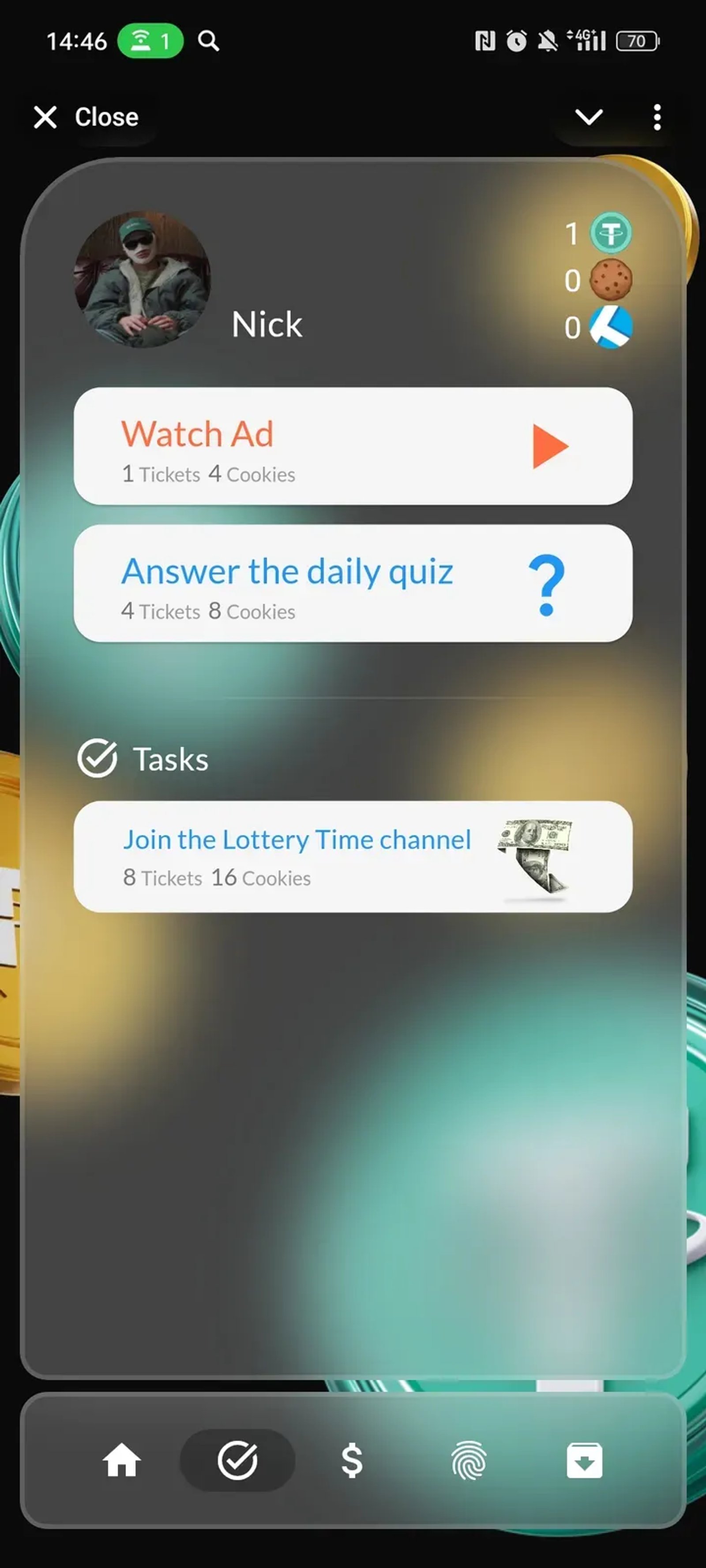Close the mini app
Viewport: 706px width, 1568px height.
coord(86,117)
